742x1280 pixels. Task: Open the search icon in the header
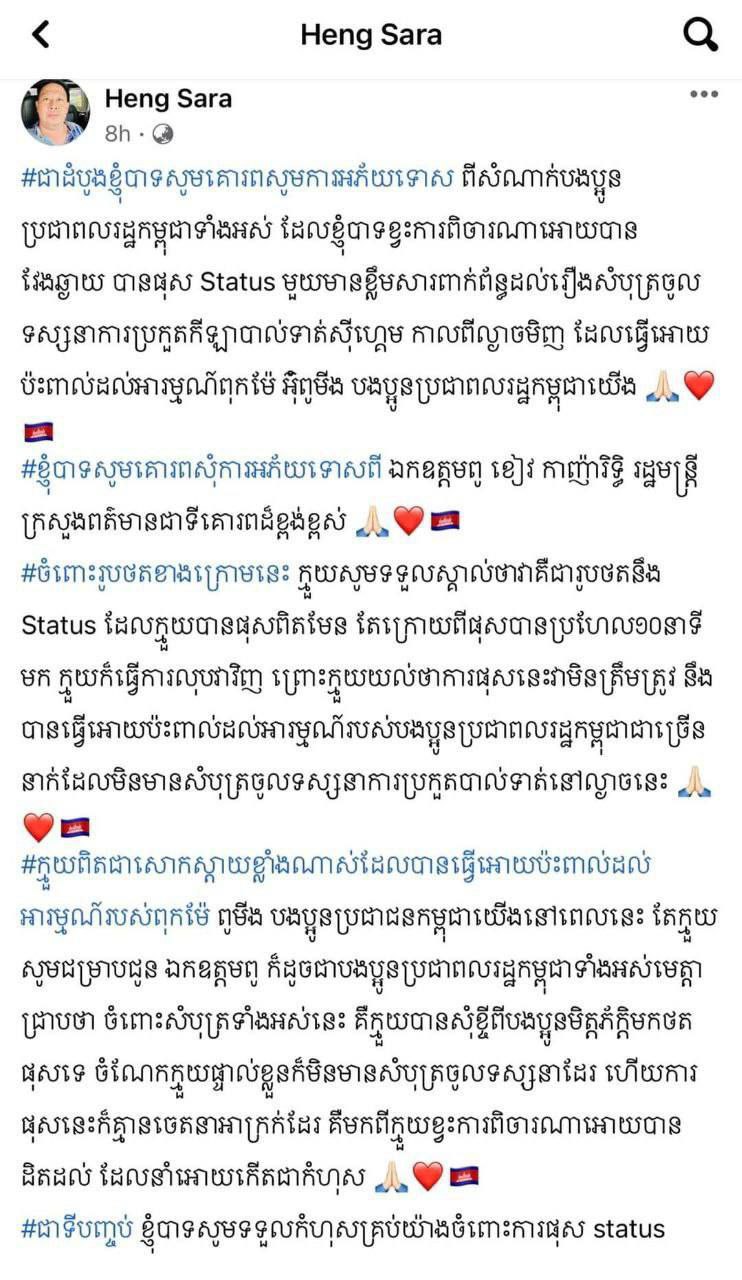click(700, 36)
